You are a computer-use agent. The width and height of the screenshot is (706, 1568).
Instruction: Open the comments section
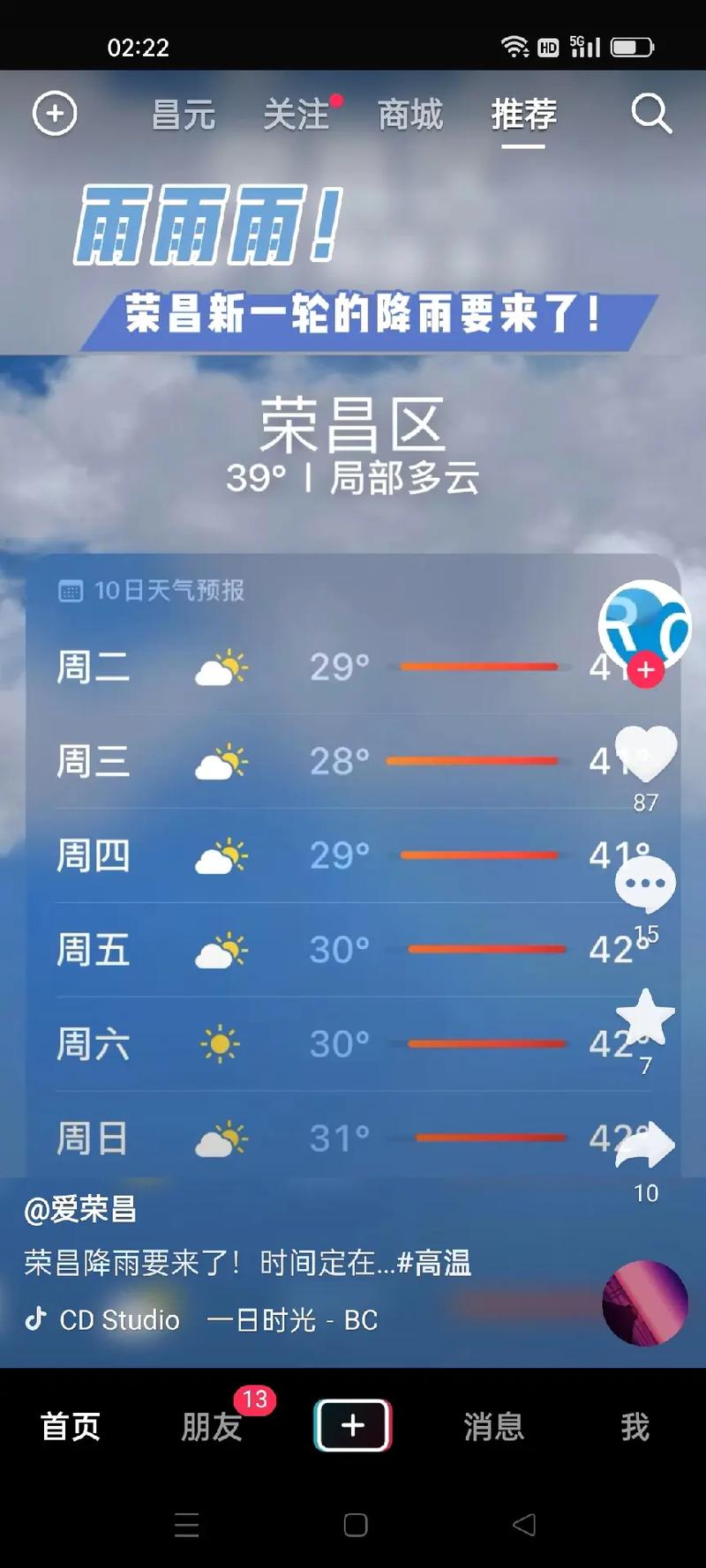pyautogui.click(x=645, y=882)
